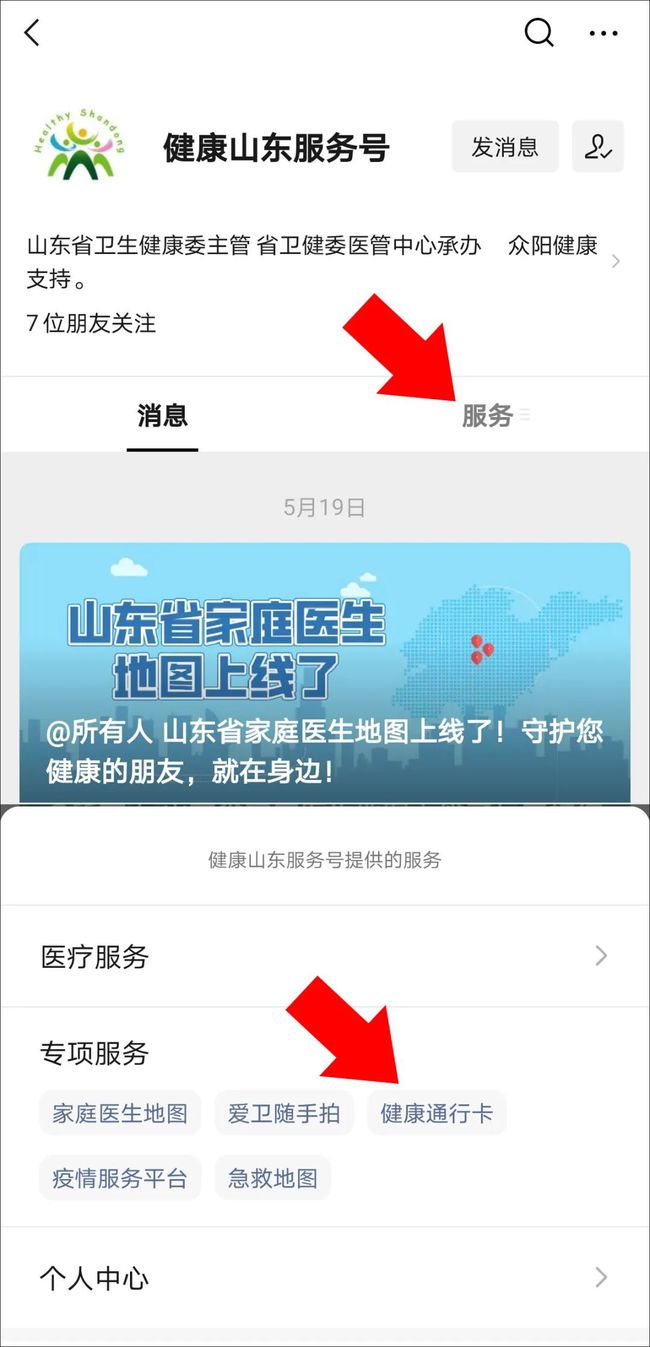Open the 医疗服务 row
This screenshot has width=650, height=1347.
(x=325, y=956)
